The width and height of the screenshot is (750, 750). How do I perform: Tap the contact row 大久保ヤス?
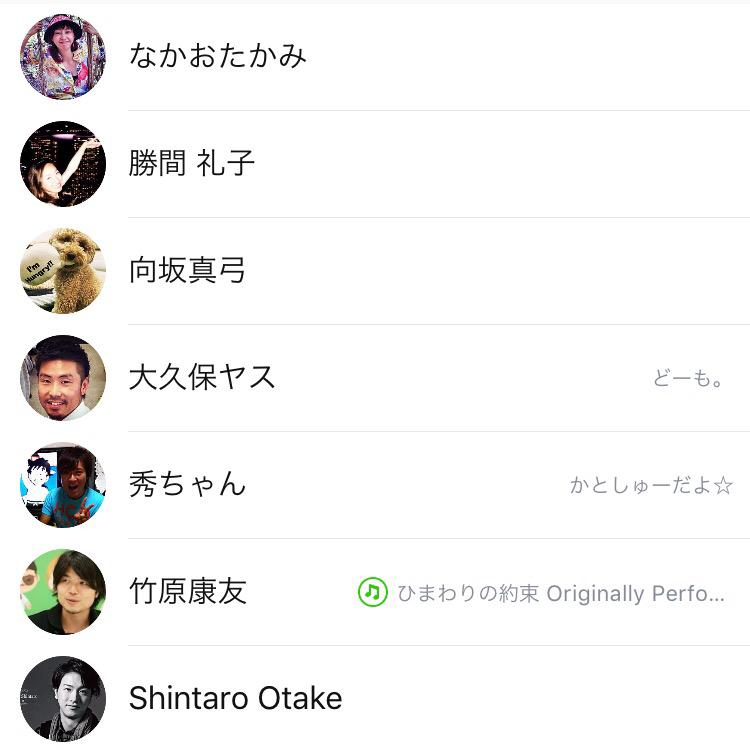[202, 377]
